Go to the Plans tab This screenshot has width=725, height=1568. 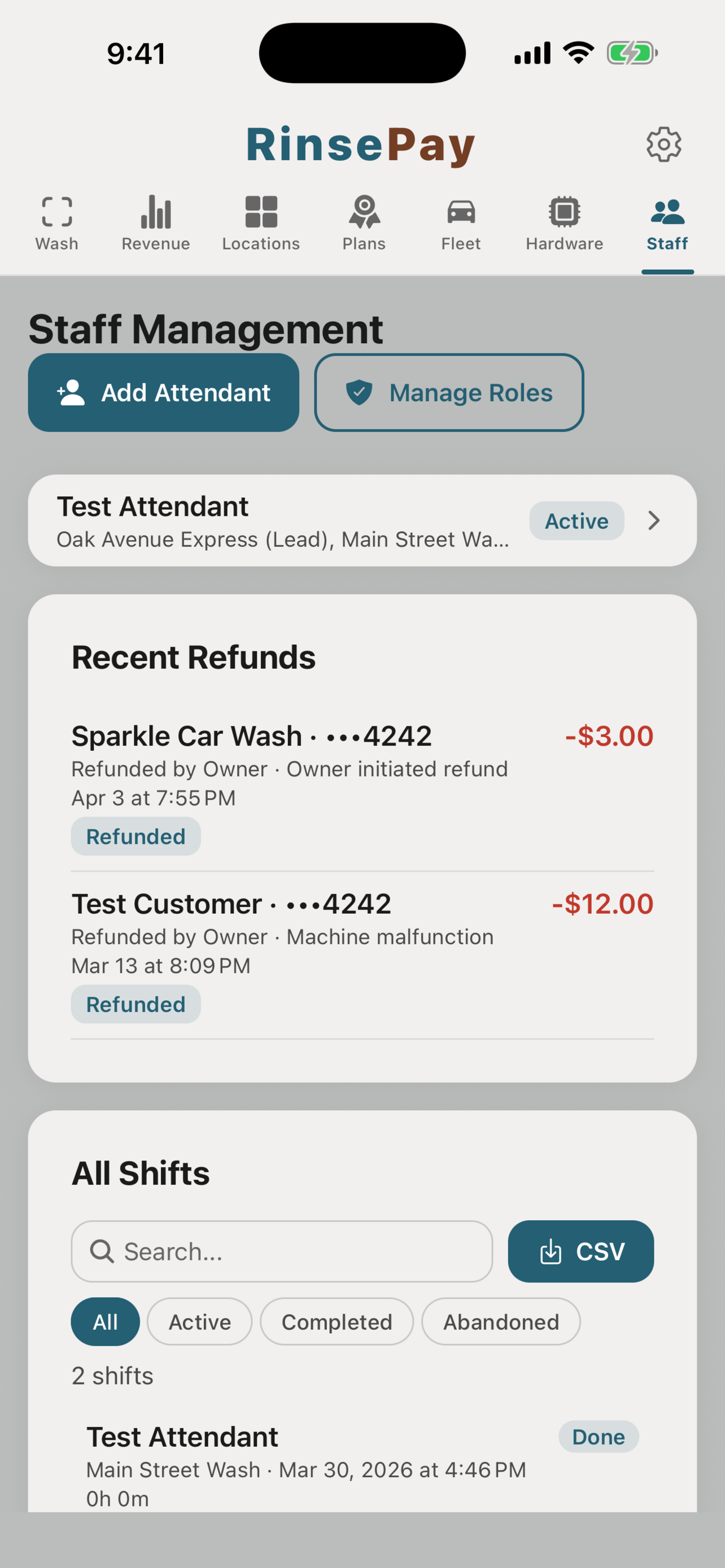coord(364,224)
